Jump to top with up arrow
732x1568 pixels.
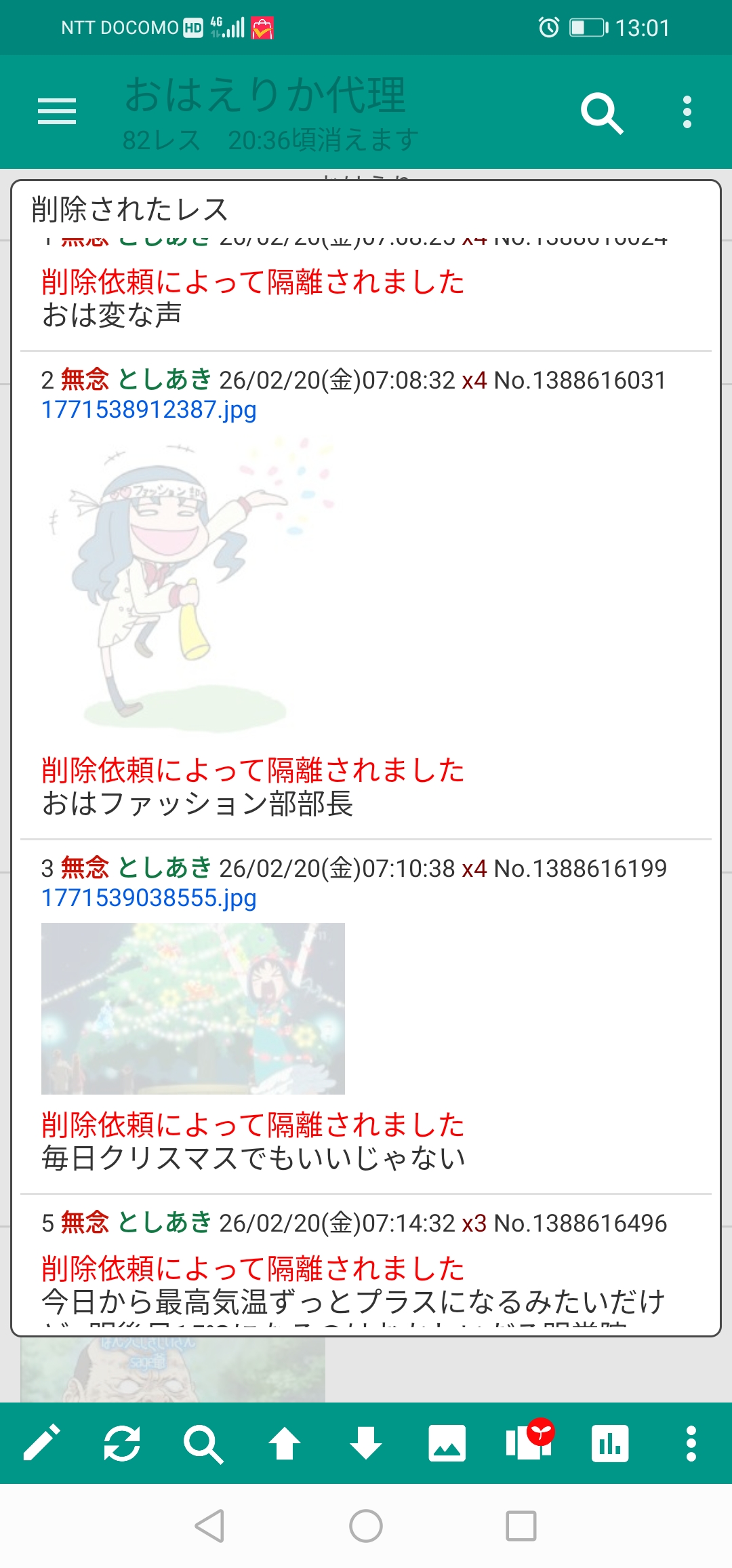pyautogui.click(x=285, y=1443)
